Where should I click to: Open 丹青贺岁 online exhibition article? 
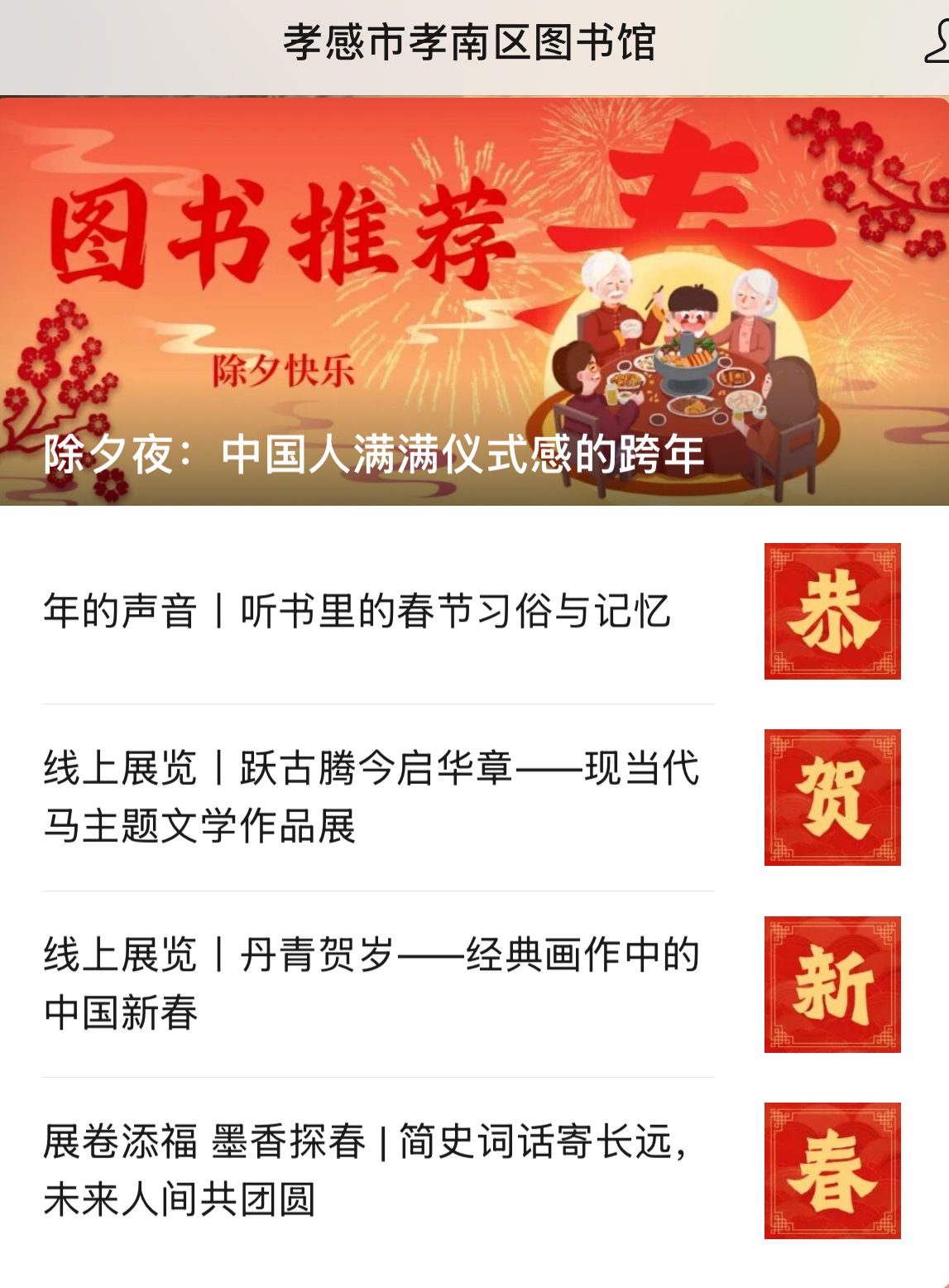(371, 983)
